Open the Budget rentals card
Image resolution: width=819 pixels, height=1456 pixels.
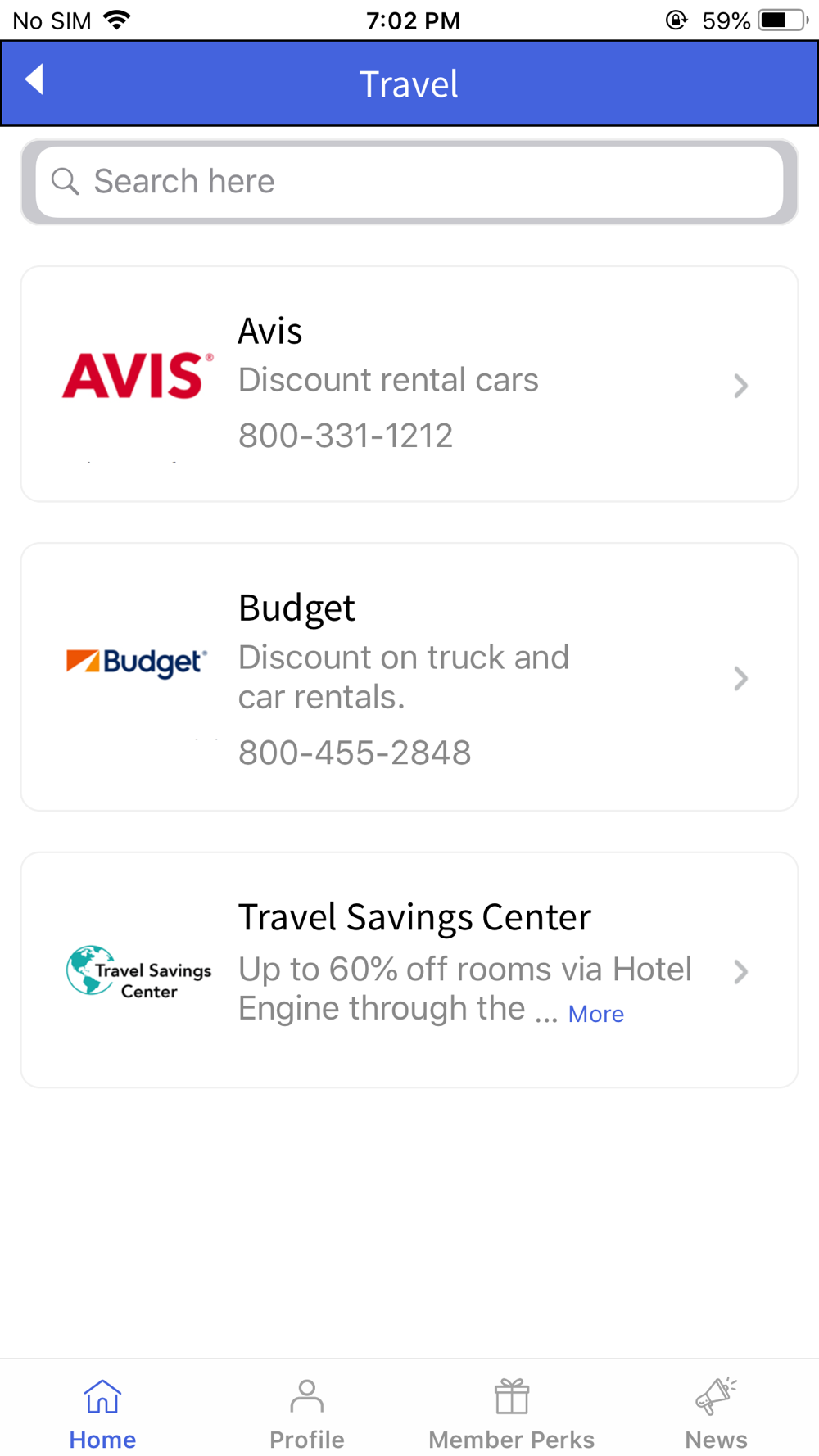pyautogui.click(x=409, y=677)
